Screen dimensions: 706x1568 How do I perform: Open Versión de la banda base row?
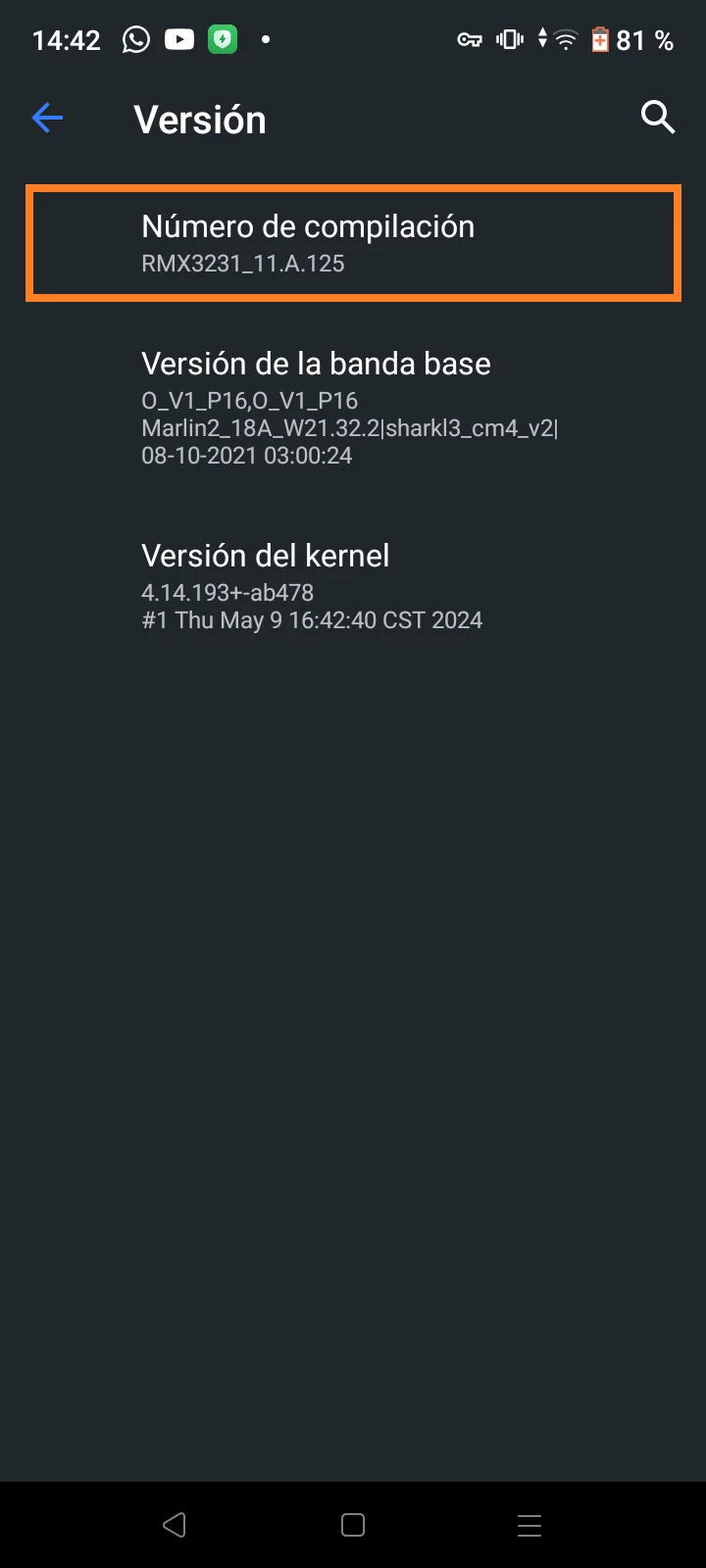point(353,408)
